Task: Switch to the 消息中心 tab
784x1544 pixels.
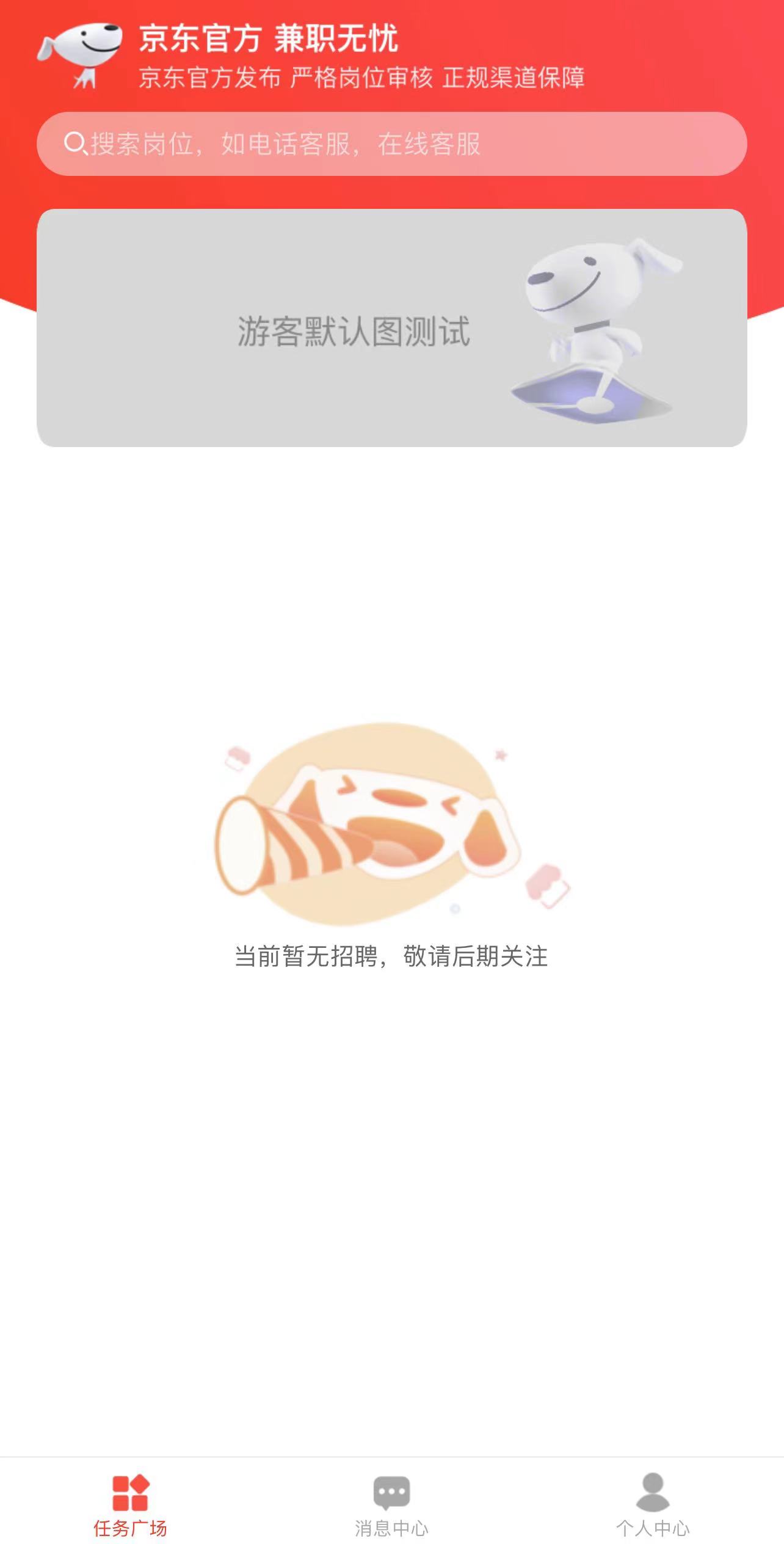Action: (391, 1504)
